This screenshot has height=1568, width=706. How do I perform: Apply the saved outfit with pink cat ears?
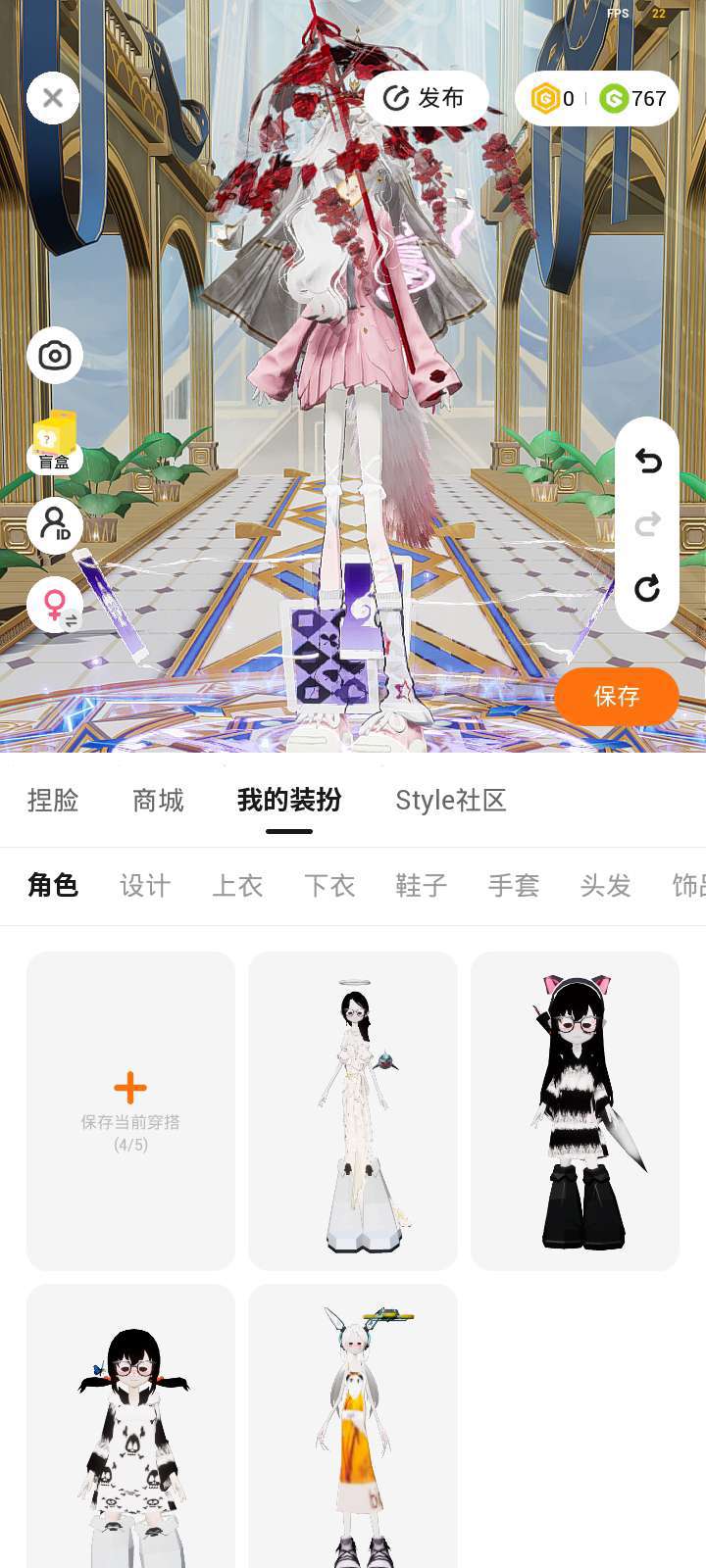coord(575,1110)
